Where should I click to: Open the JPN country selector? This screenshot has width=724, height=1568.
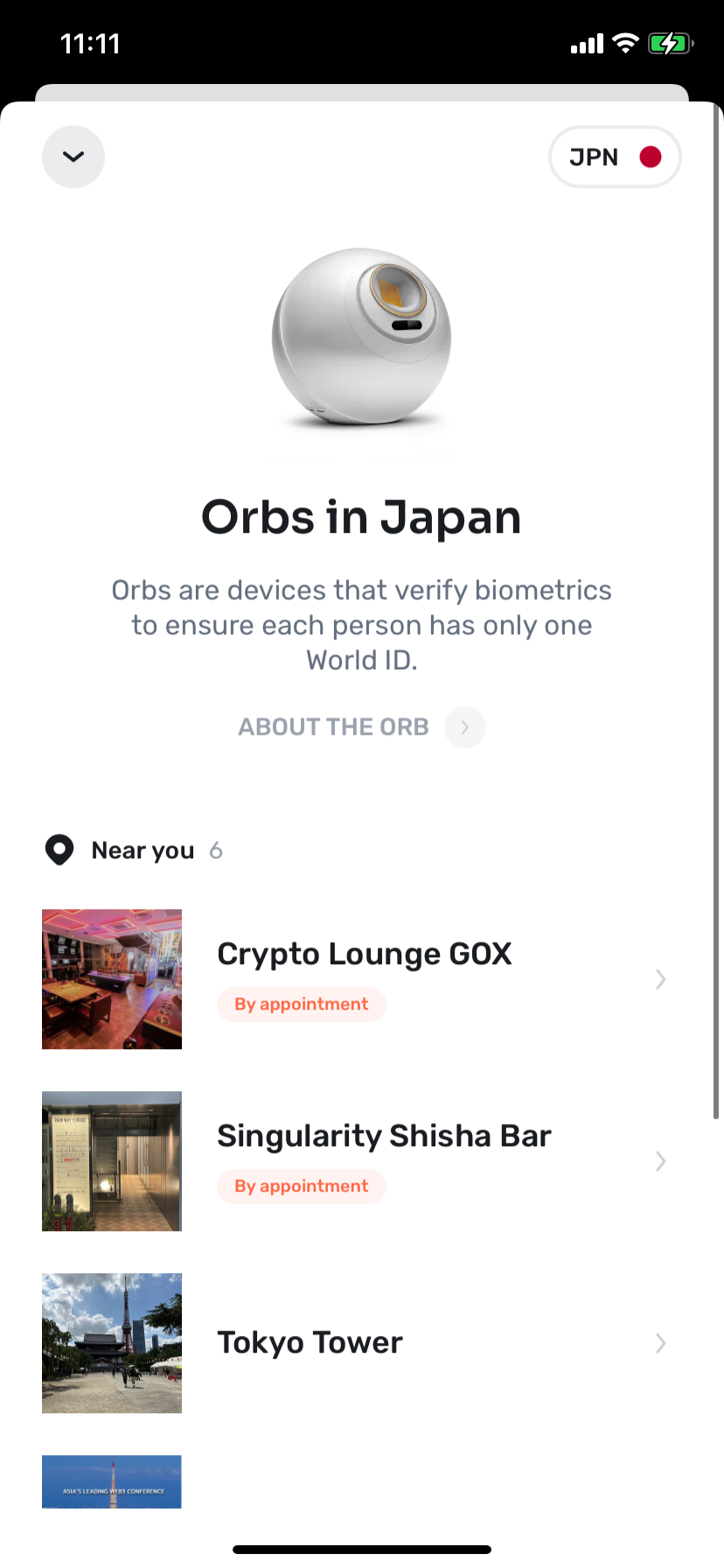click(614, 157)
